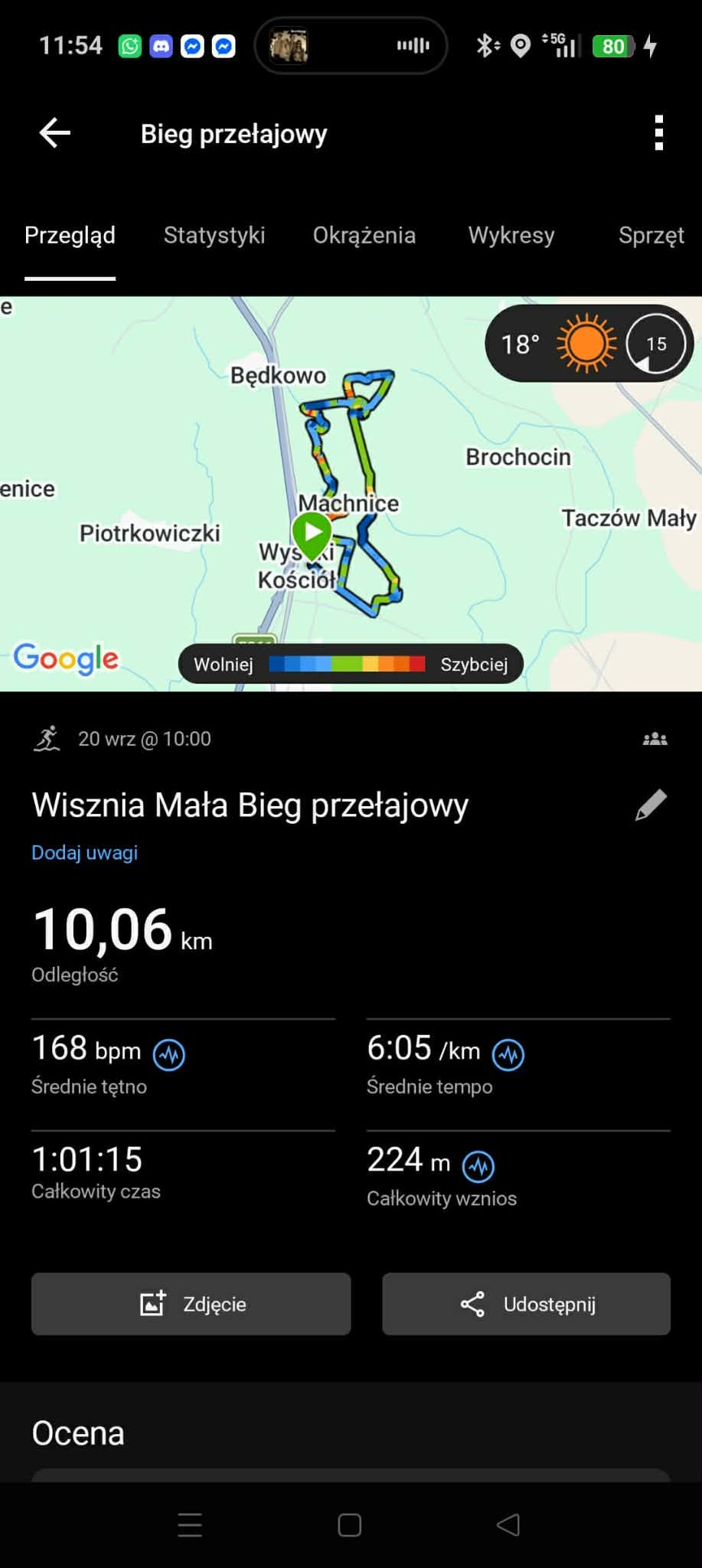Share the activity with Udostępnij
702x1568 pixels.
pos(527,1304)
